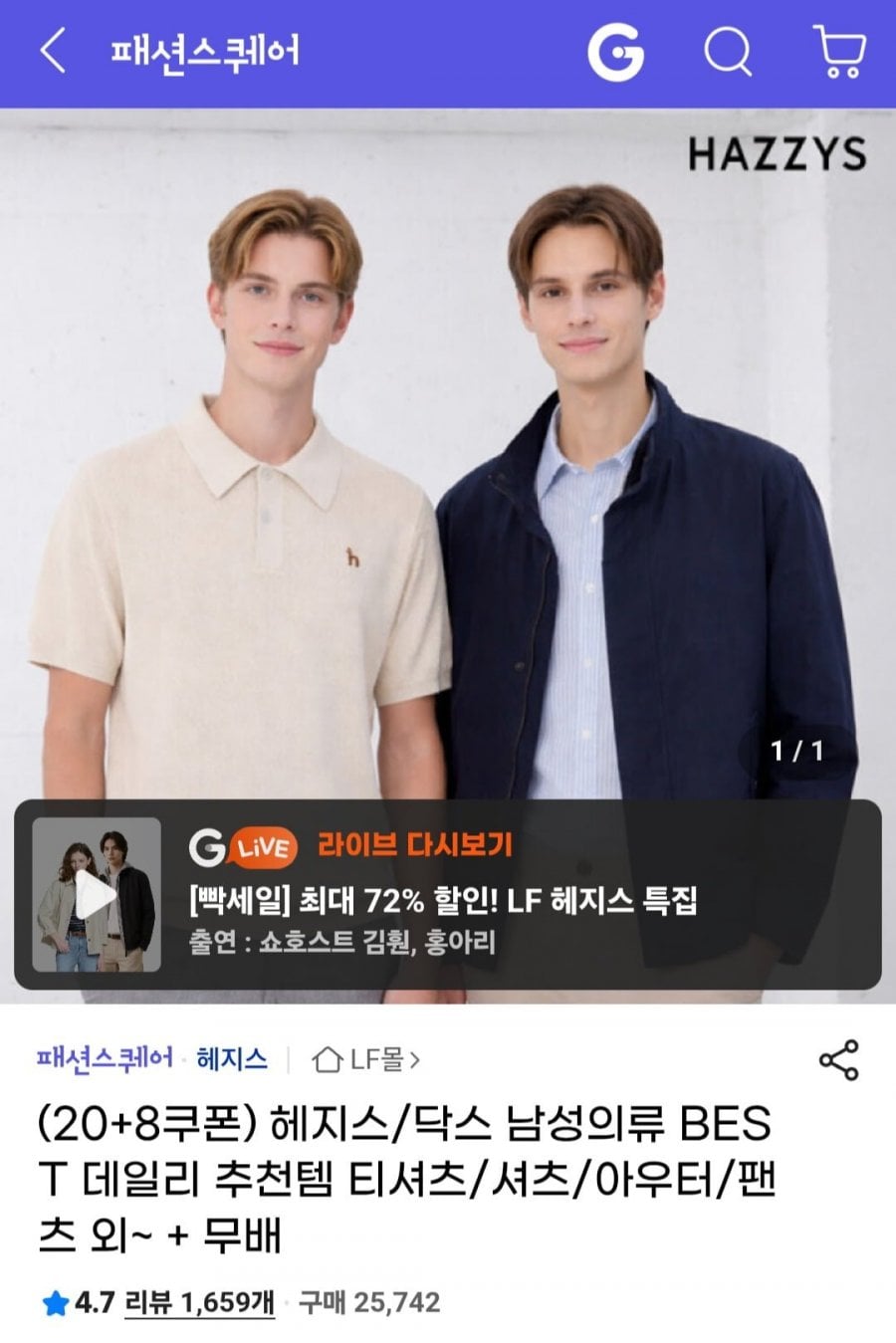
Task: Open the search magnifier icon
Action: tap(728, 52)
